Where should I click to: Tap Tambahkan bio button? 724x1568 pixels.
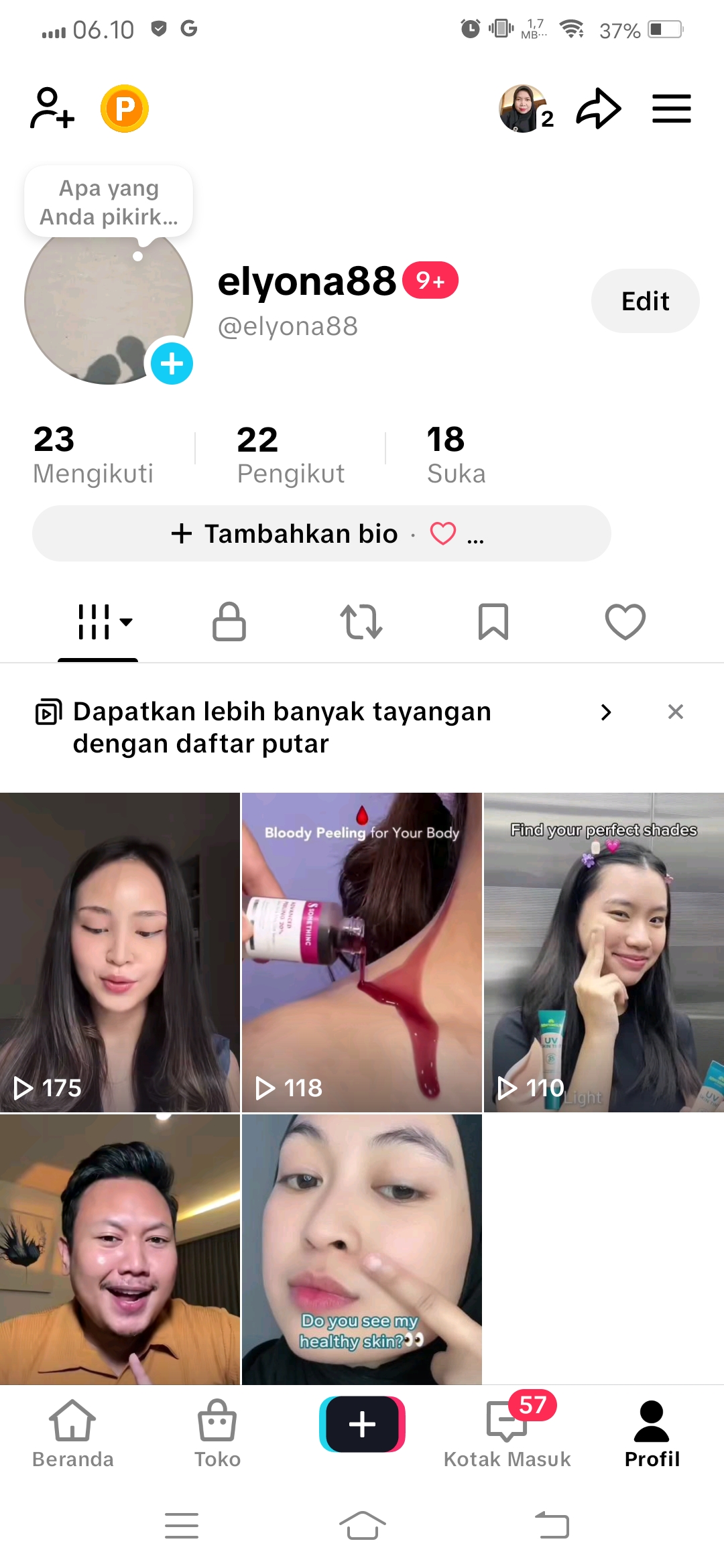click(x=286, y=534)
